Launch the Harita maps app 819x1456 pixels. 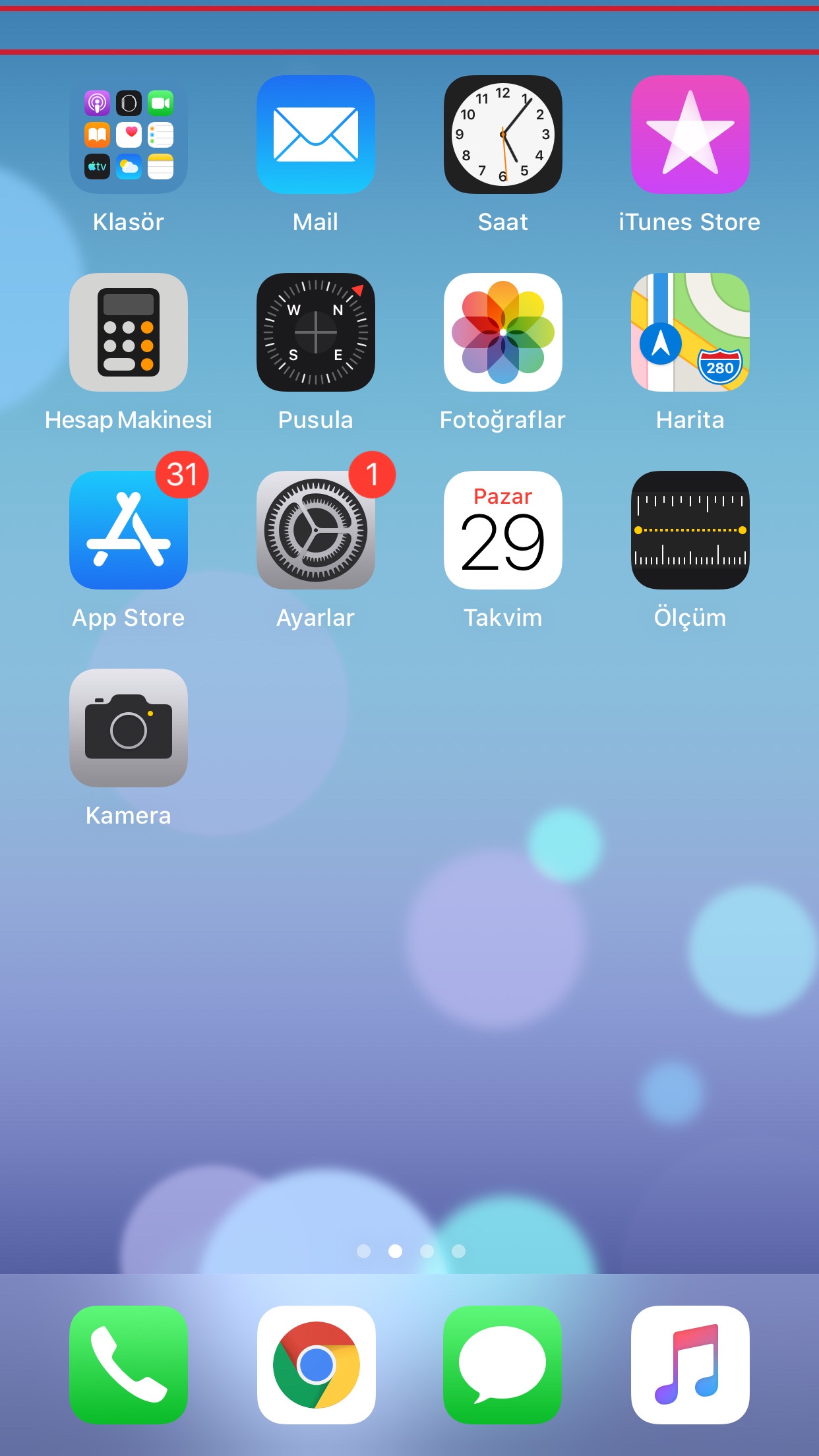pos(690,332)
